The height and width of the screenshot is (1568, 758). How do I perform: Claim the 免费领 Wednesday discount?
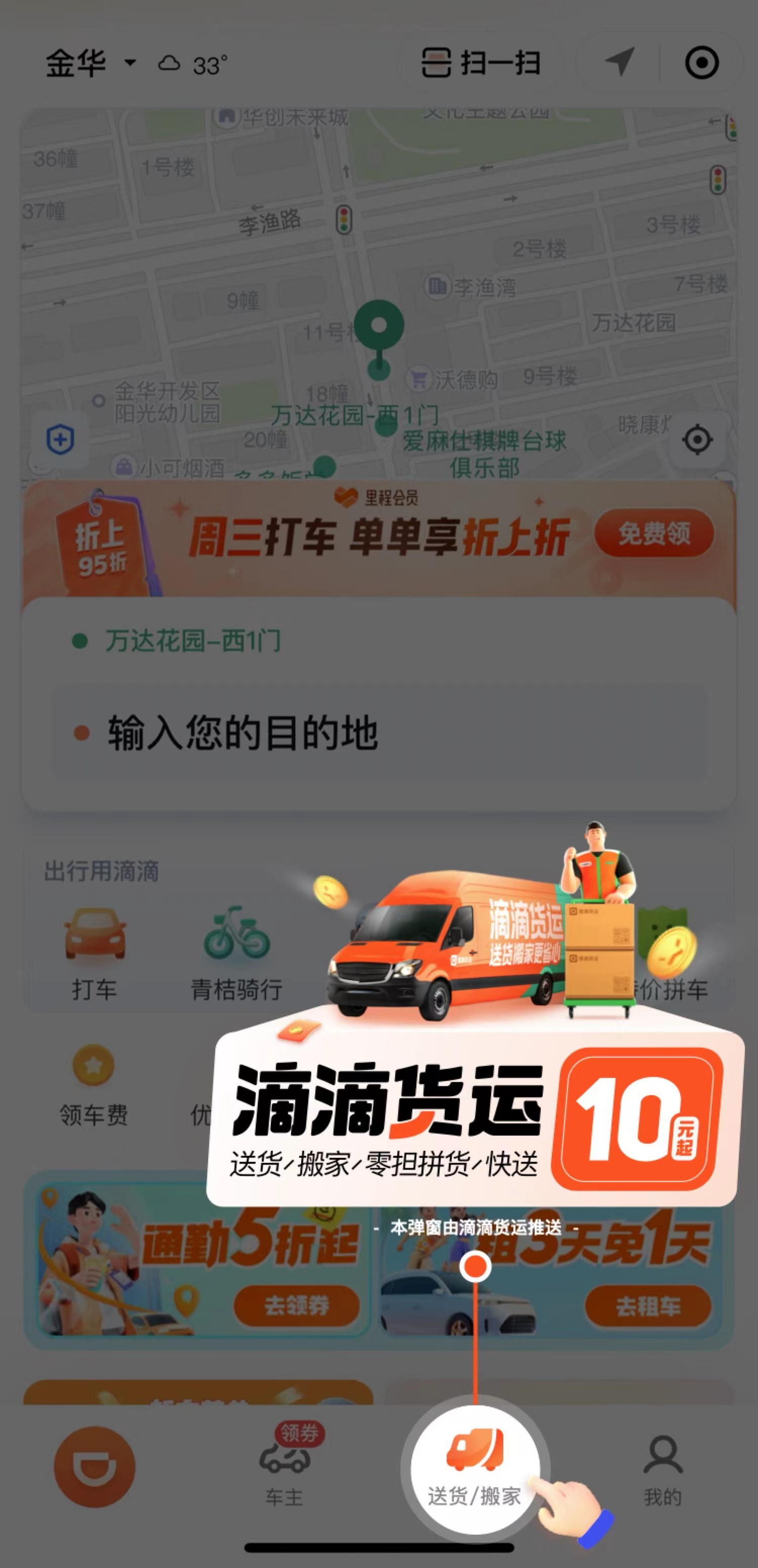pos(654,534)
